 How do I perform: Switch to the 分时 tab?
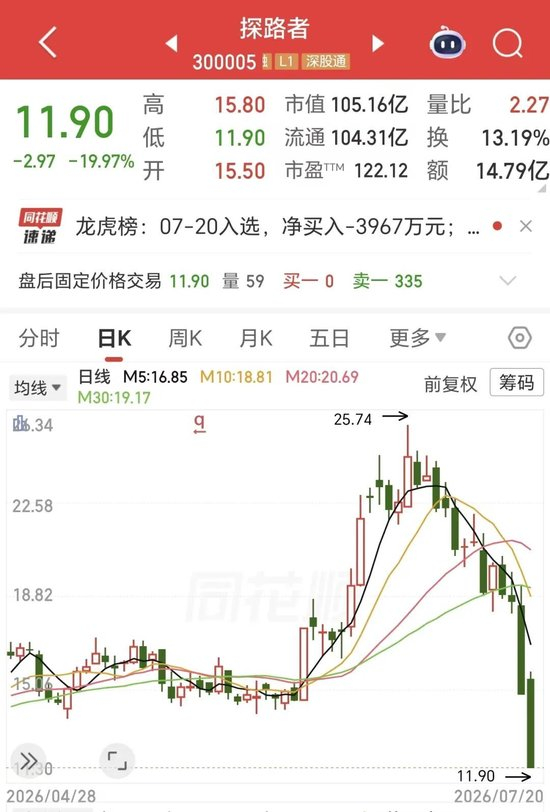pyautogui.click(x=39, y=339)
